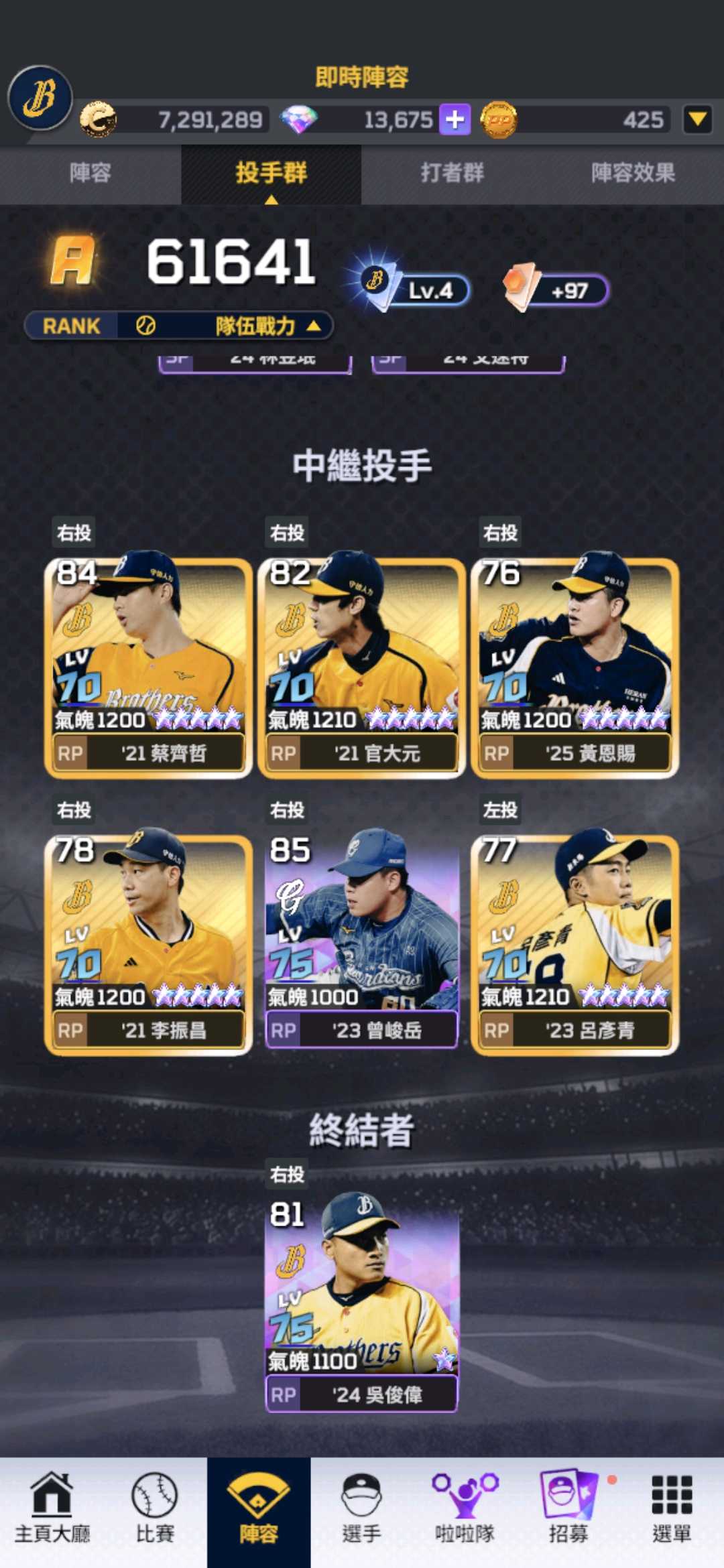Viewport: 724px width, 1568px height.
Task: Select the '21 官大元 player card
Action: (361, 668)
